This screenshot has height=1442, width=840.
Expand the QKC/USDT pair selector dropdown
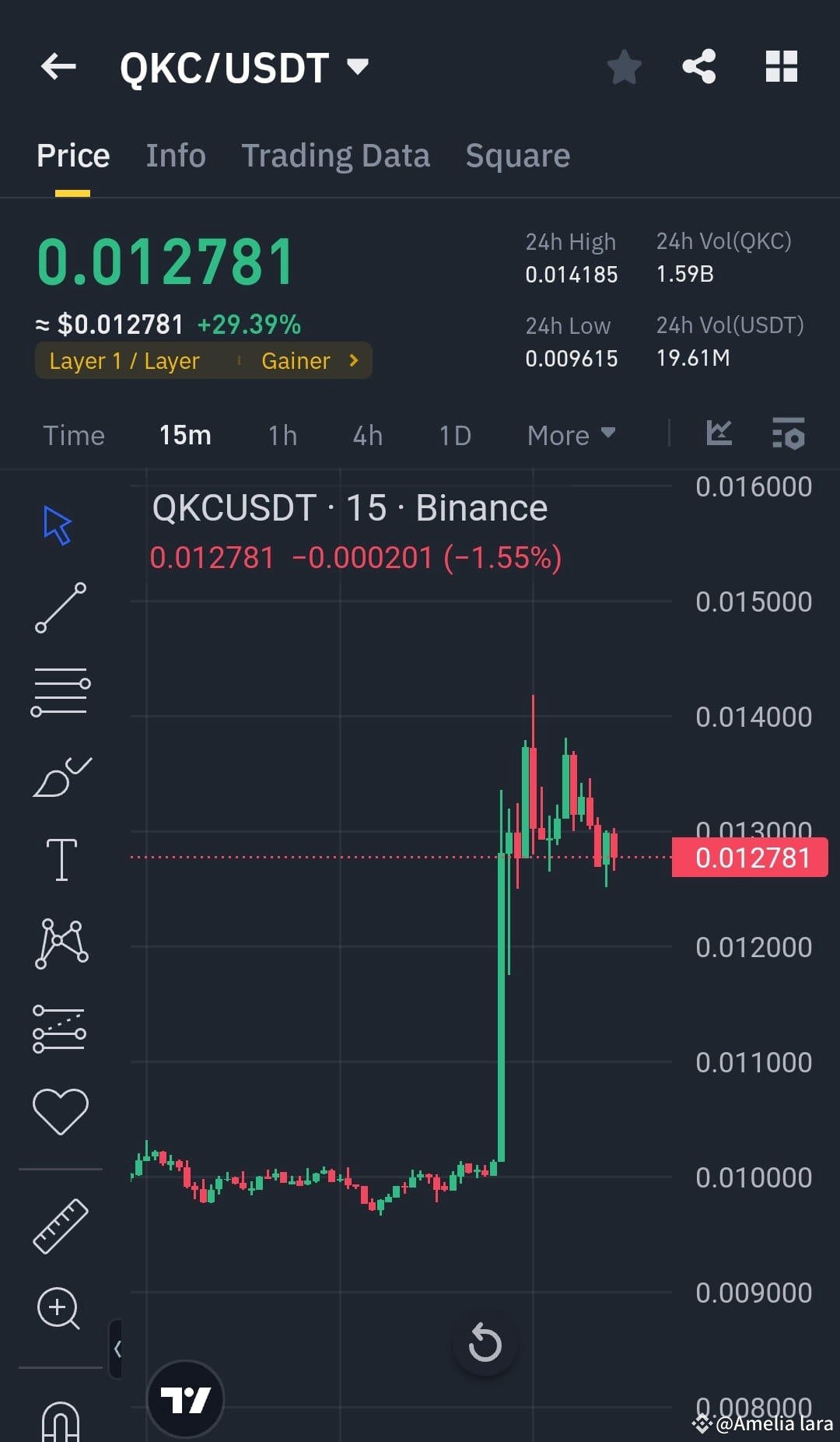(357, 67)
